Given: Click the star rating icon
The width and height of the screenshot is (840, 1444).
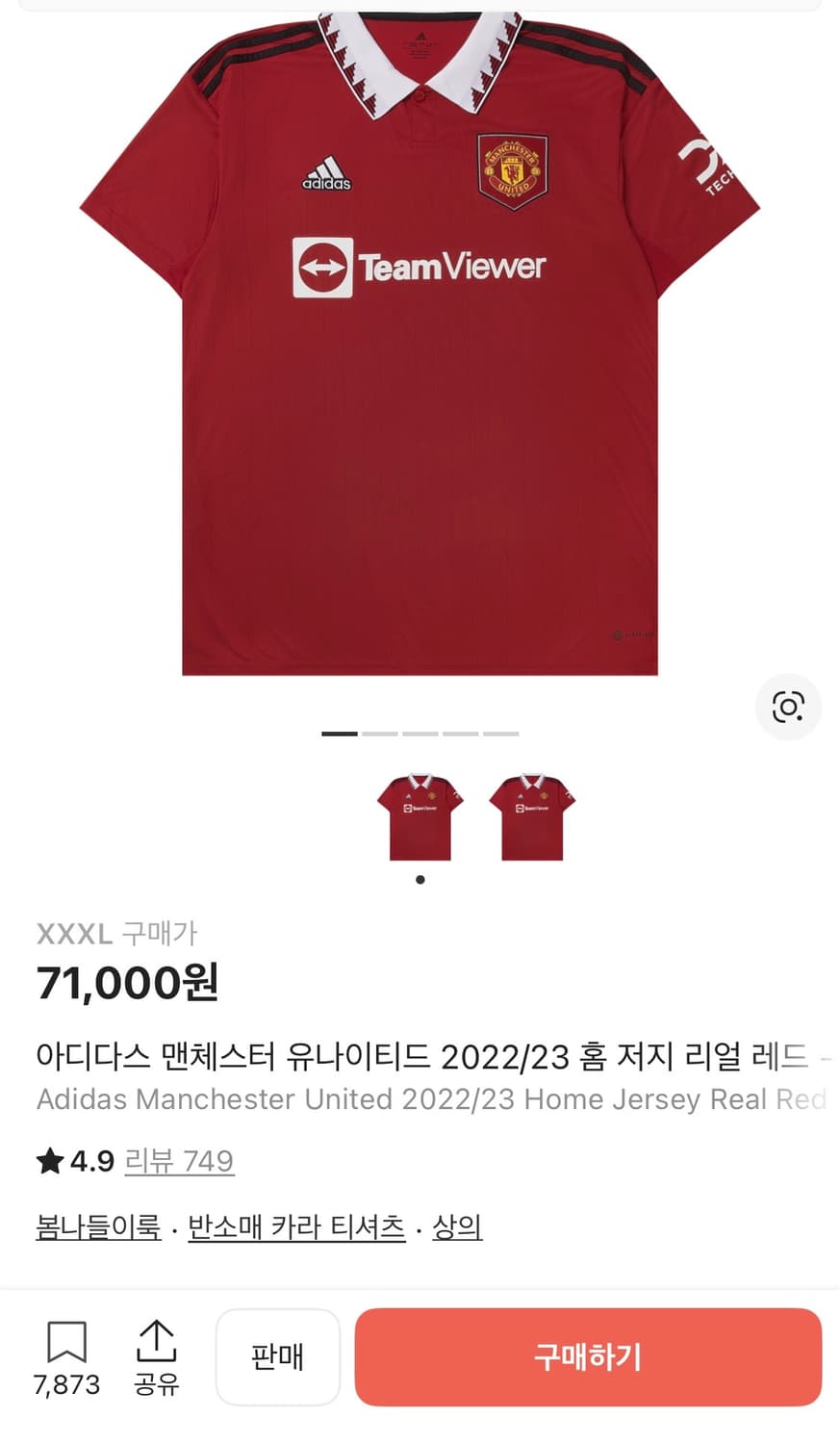Looking at the screenshot, I should pos(48,1162).
